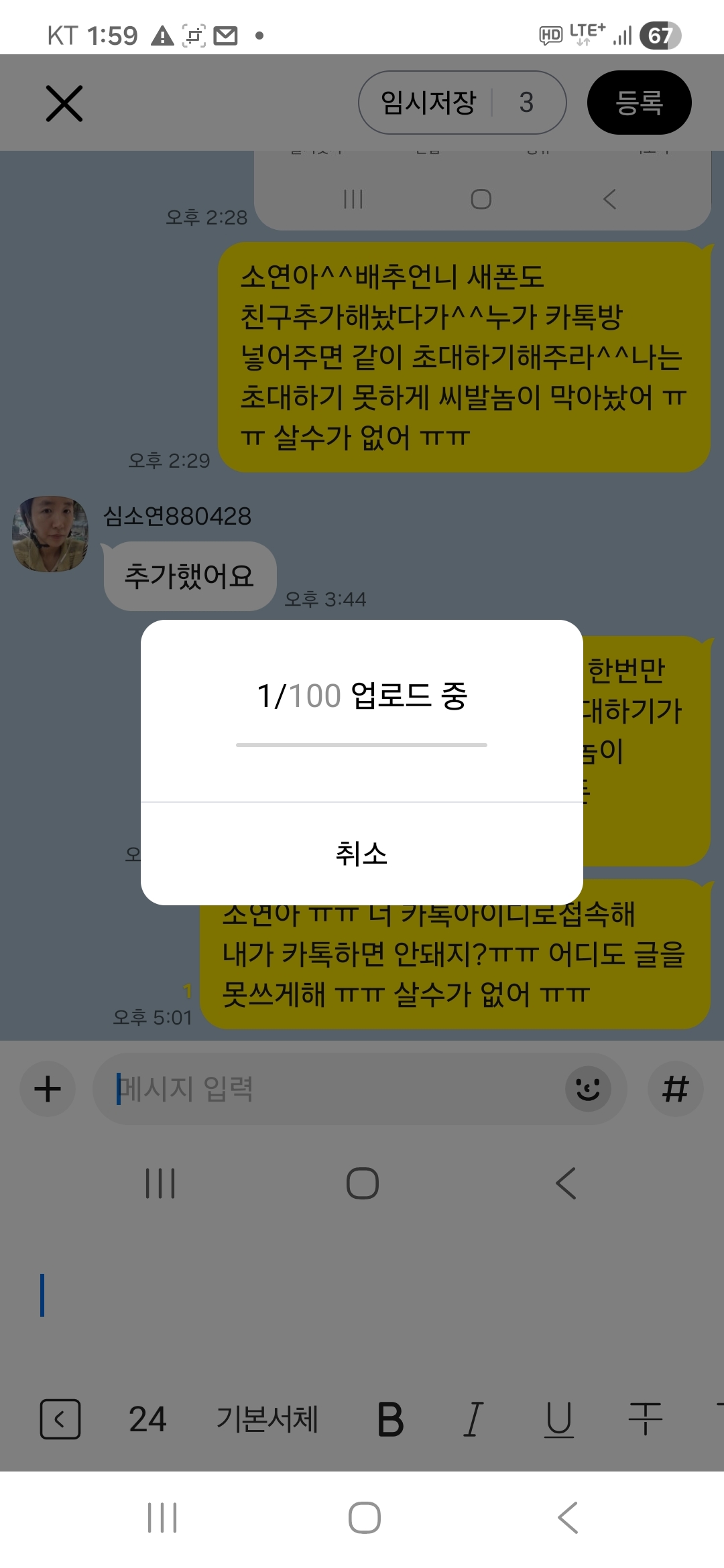Open the list of 3 saved drafts
Image resolution: width=724 pixels, height=1568 pixels.
[x=527, y=103]
